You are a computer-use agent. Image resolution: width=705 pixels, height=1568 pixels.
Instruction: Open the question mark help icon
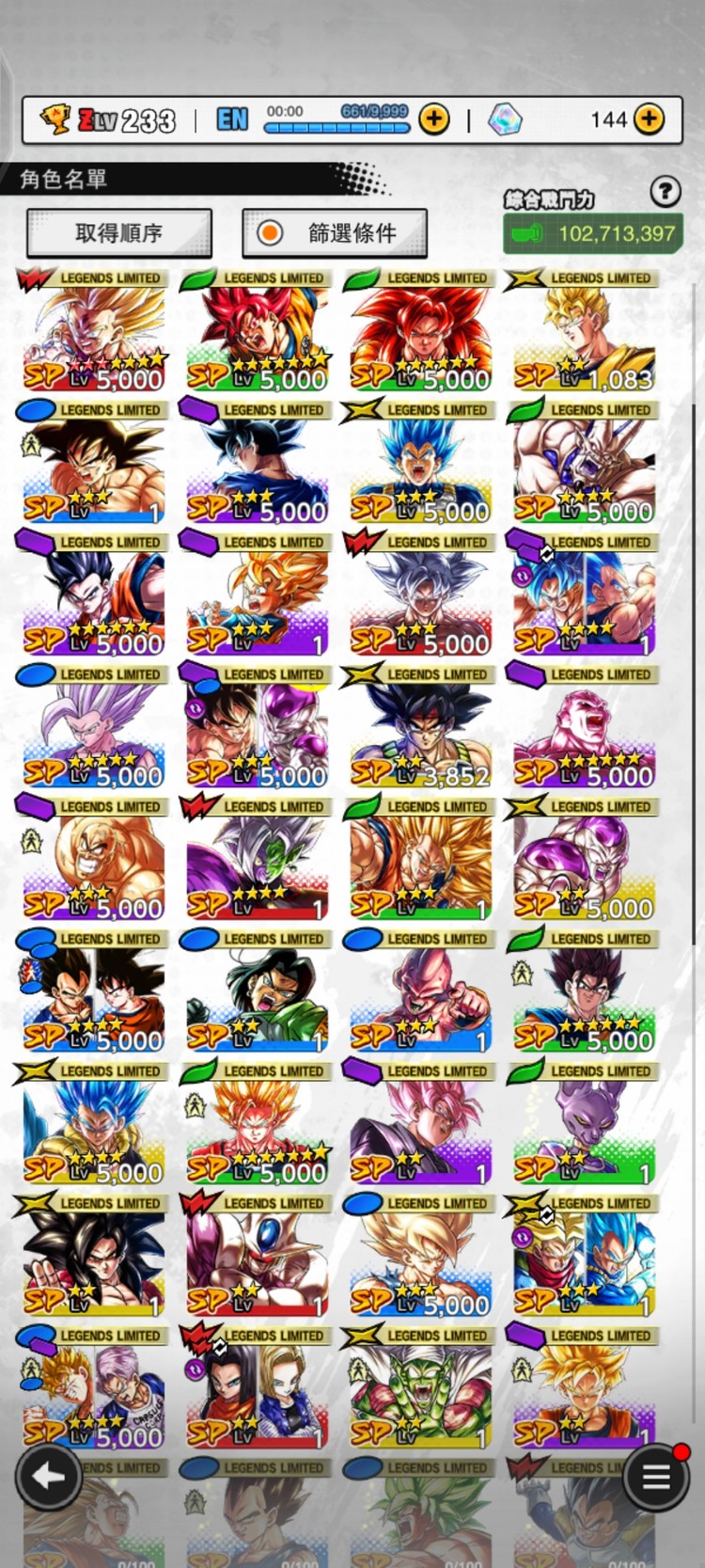tap(666, 192)
